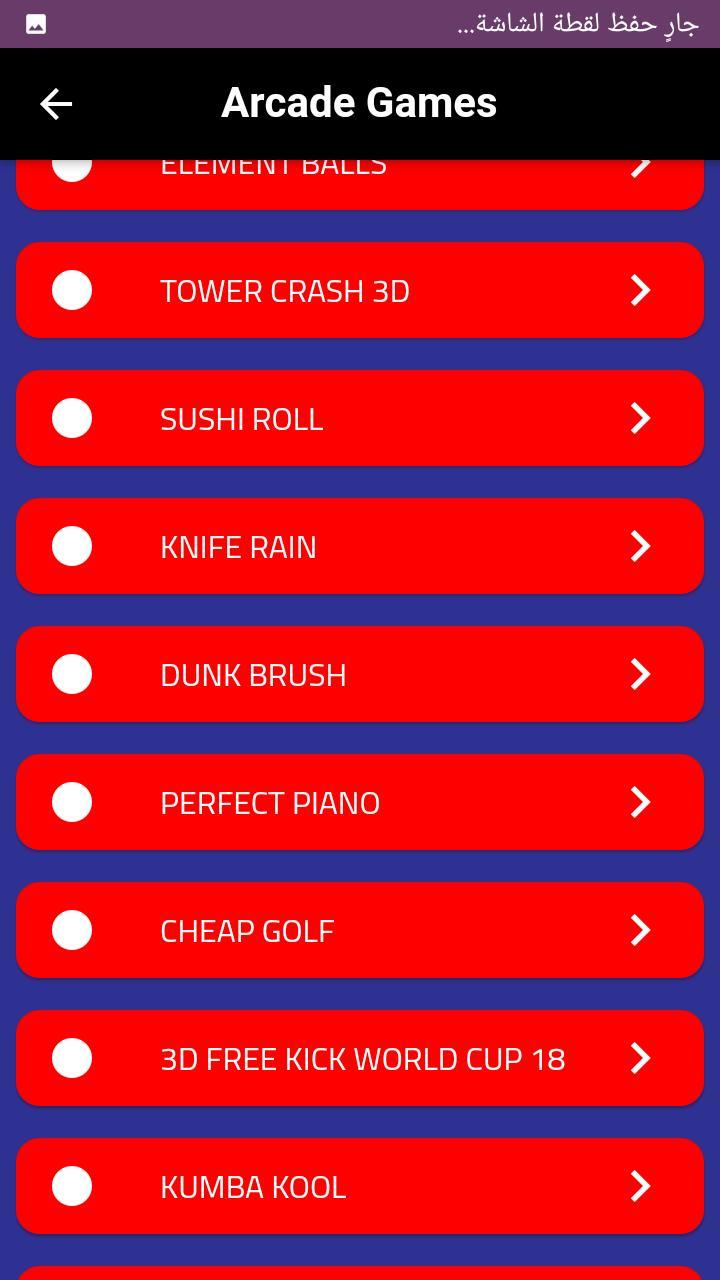The image size is (720, 1280).
Task: Open SUSHI ROLL using its right chevron
Action: point(640,418)
